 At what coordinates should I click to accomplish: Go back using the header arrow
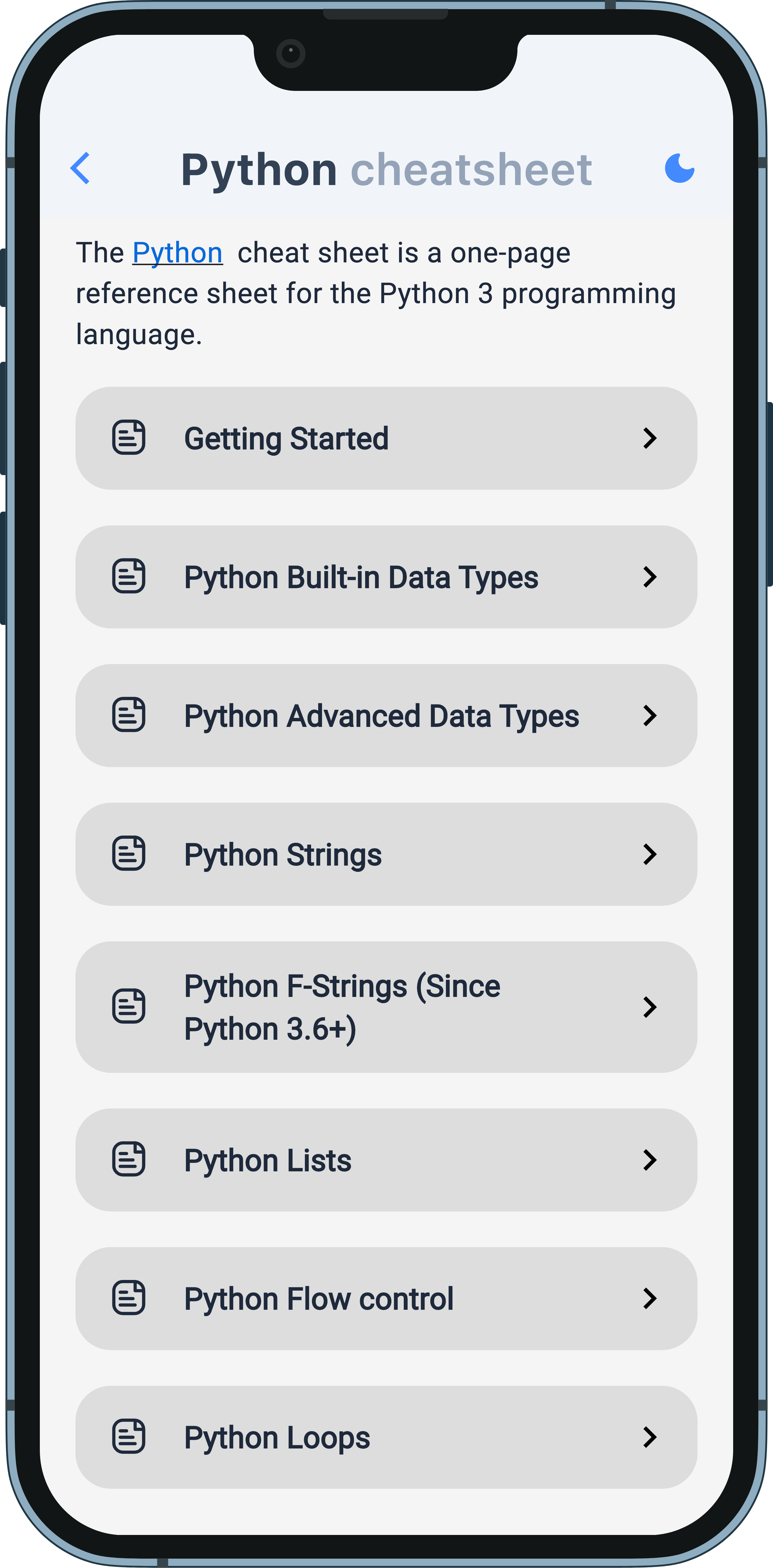pyautogui.click(x=80, y=168)
